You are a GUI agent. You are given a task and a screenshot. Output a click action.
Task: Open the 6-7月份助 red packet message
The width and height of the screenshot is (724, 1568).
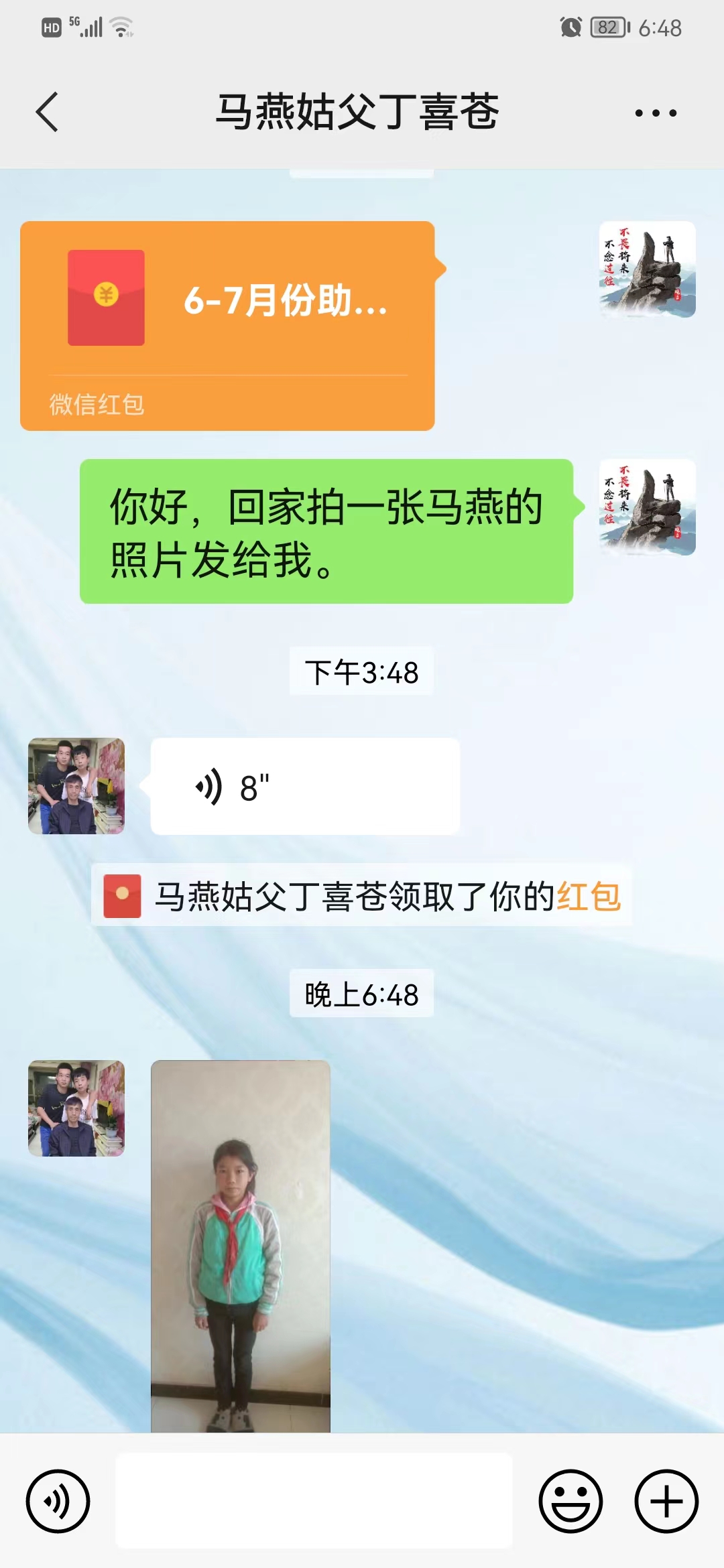point(228,325)
